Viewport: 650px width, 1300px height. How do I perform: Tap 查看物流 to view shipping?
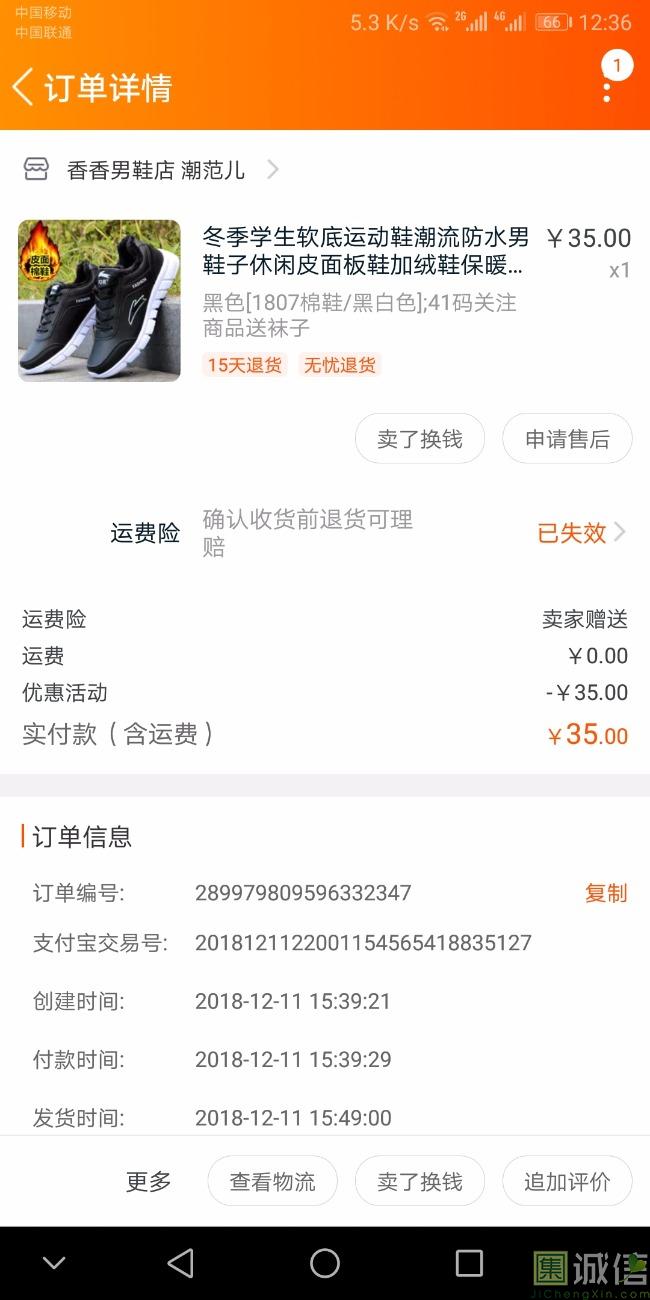coord(272,1181)
